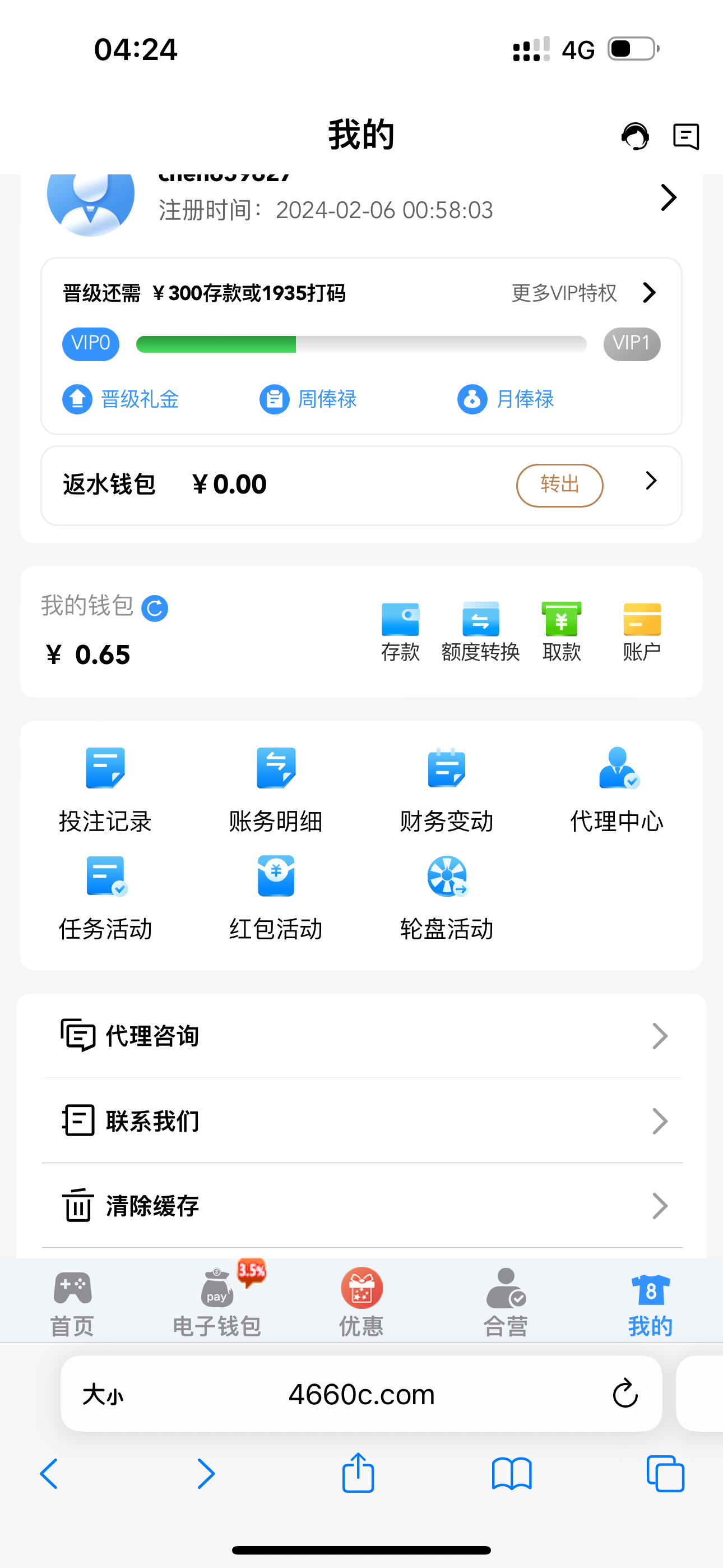Switch to the 优惠 tab
723x1568 pixels.
pos(361,1303)
